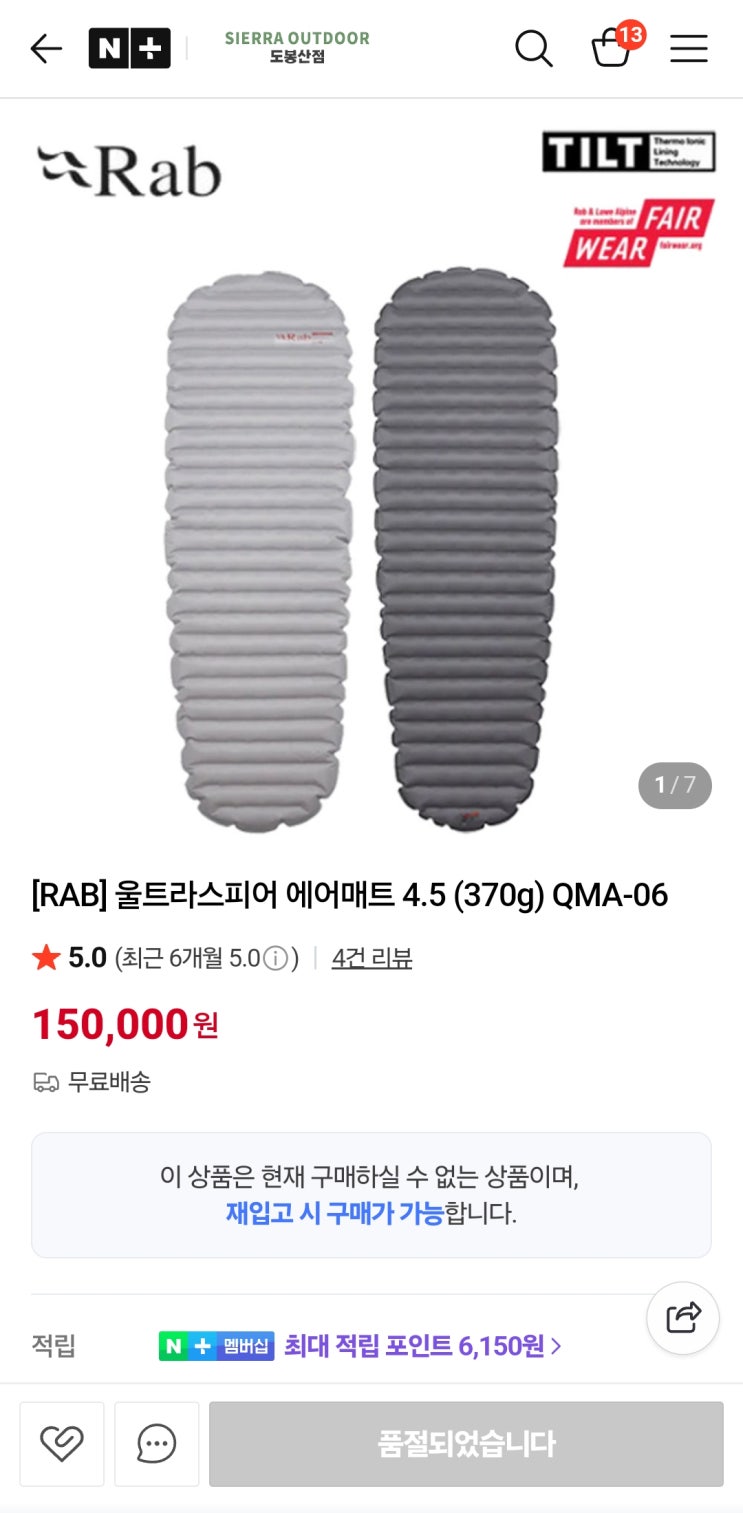This screenshot has height=1513, width=743.
Task: Tap 재입고 시 구매가 가능 restock notice
Action: click(334, 1214)
